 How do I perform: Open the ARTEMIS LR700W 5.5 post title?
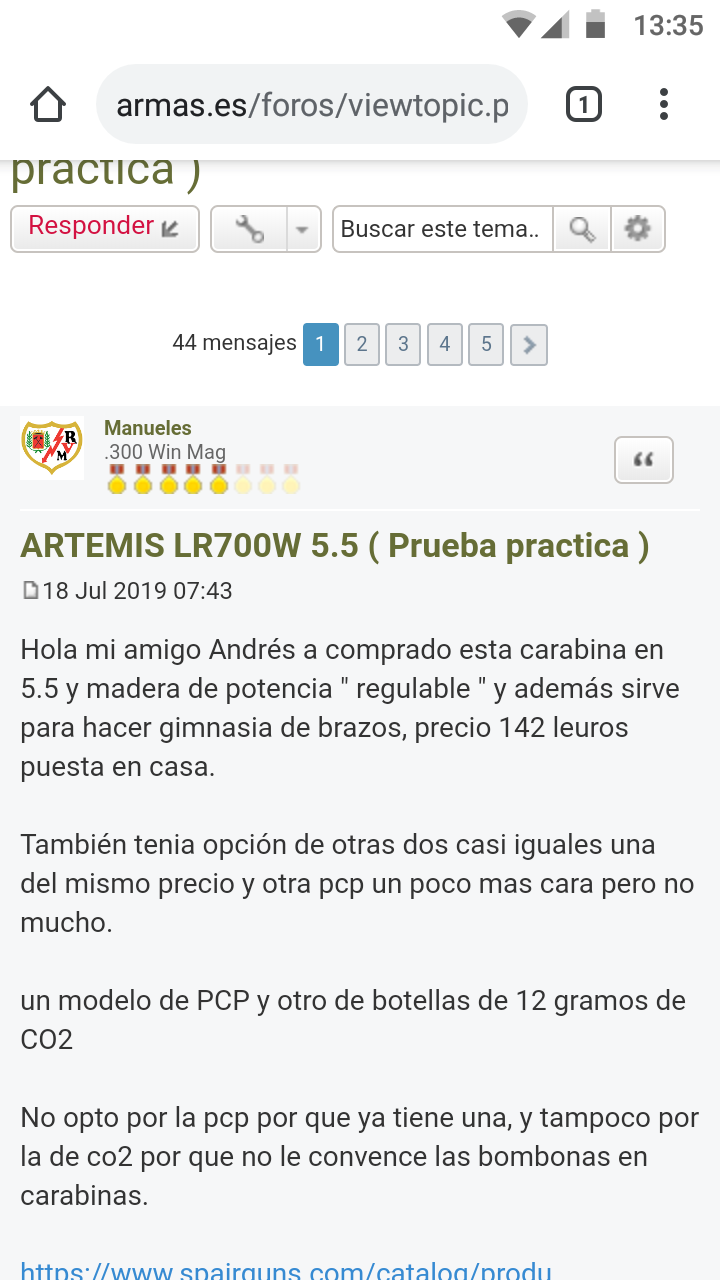335,546
